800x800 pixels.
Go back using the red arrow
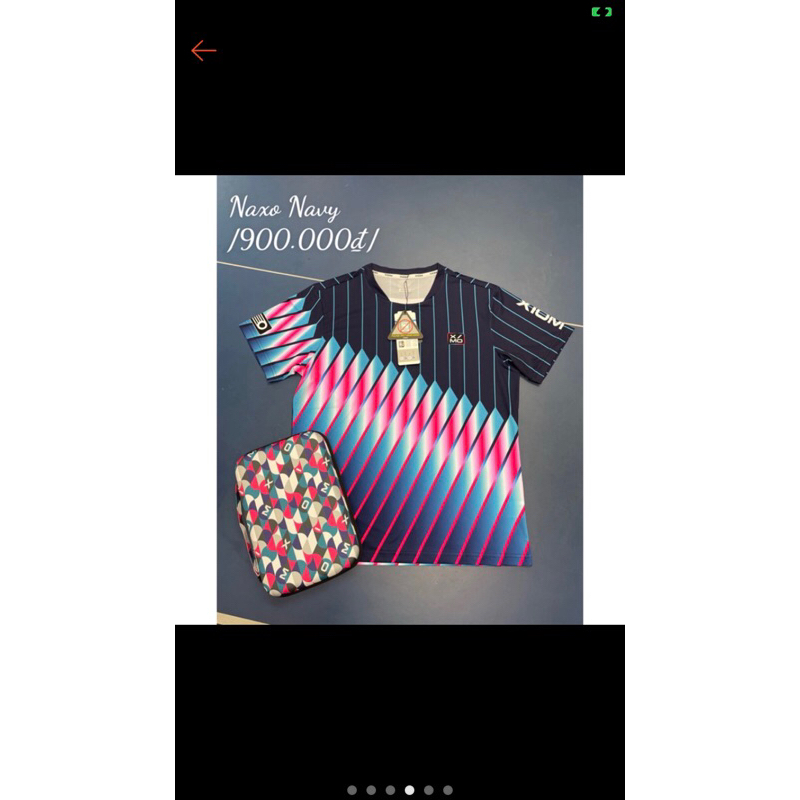pyautogui.click(x=204, y=50)
